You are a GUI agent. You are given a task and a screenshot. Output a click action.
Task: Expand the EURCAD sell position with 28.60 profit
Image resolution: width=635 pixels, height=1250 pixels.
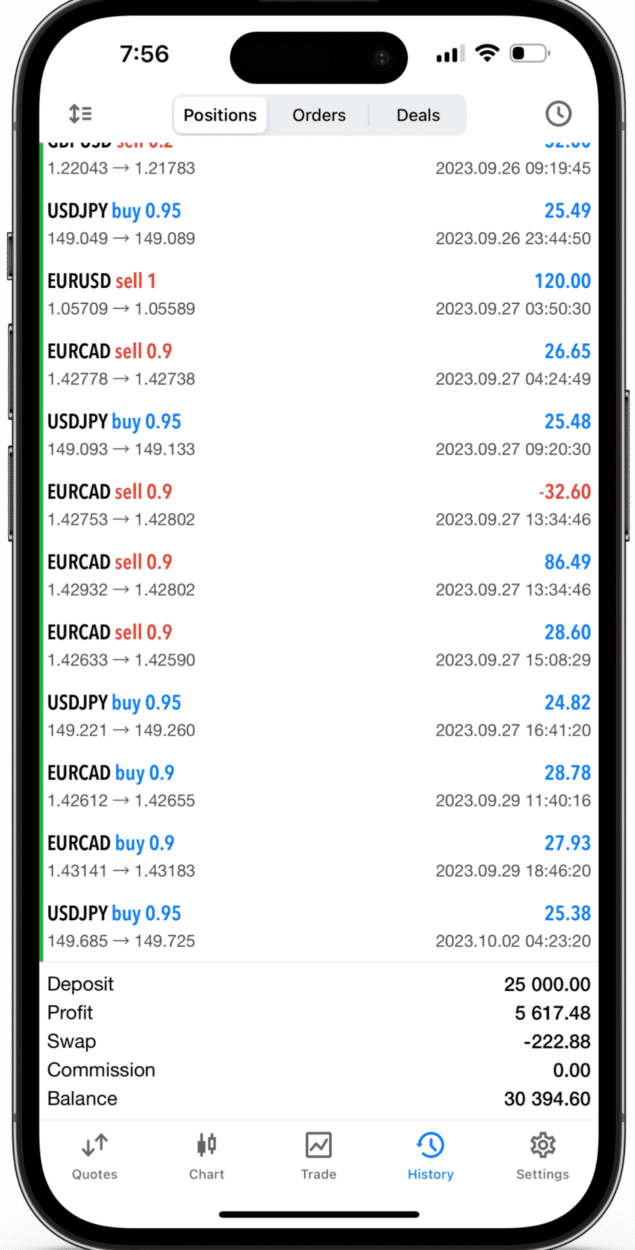click(x=318, y=646)
